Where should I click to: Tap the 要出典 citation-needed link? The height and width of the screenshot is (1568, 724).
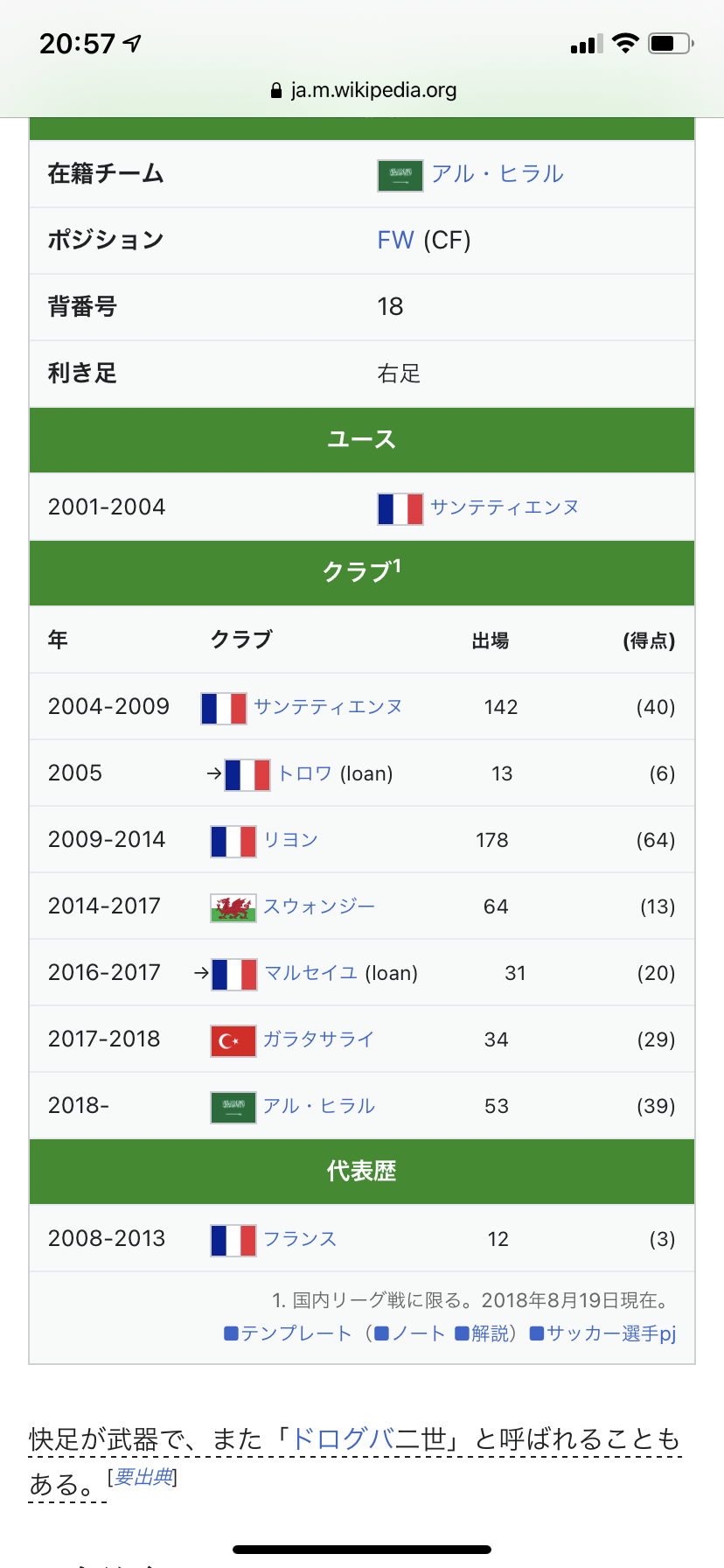143,1477
